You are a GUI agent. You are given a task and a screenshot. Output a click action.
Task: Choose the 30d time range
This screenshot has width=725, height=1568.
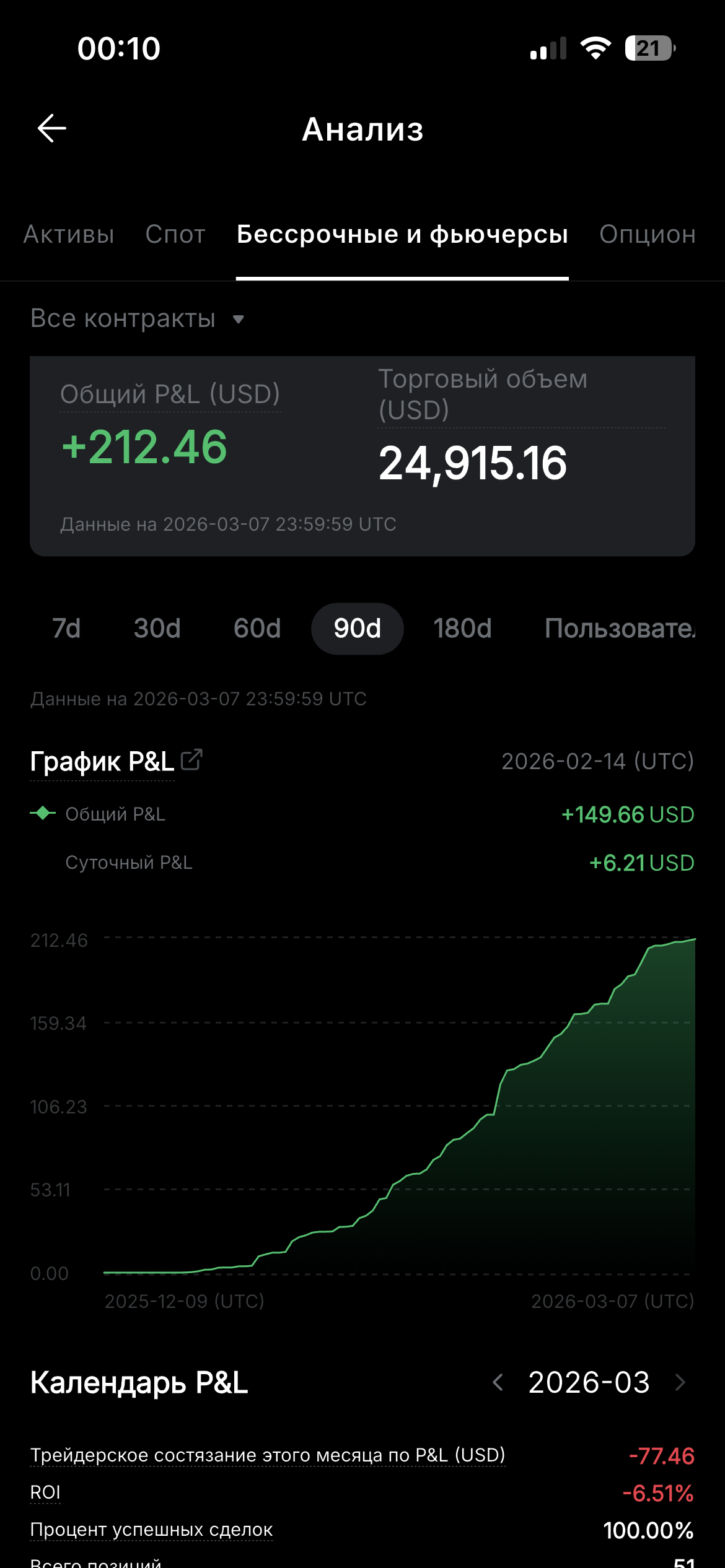157,629
